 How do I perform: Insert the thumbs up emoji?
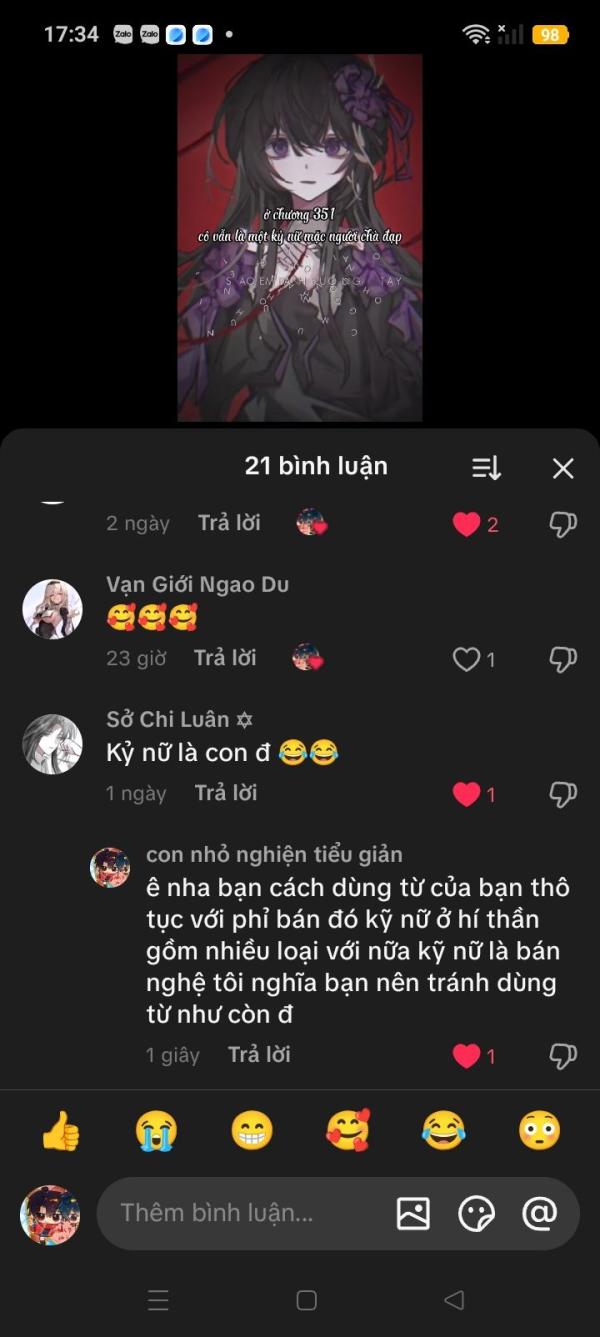(60, 1131)
